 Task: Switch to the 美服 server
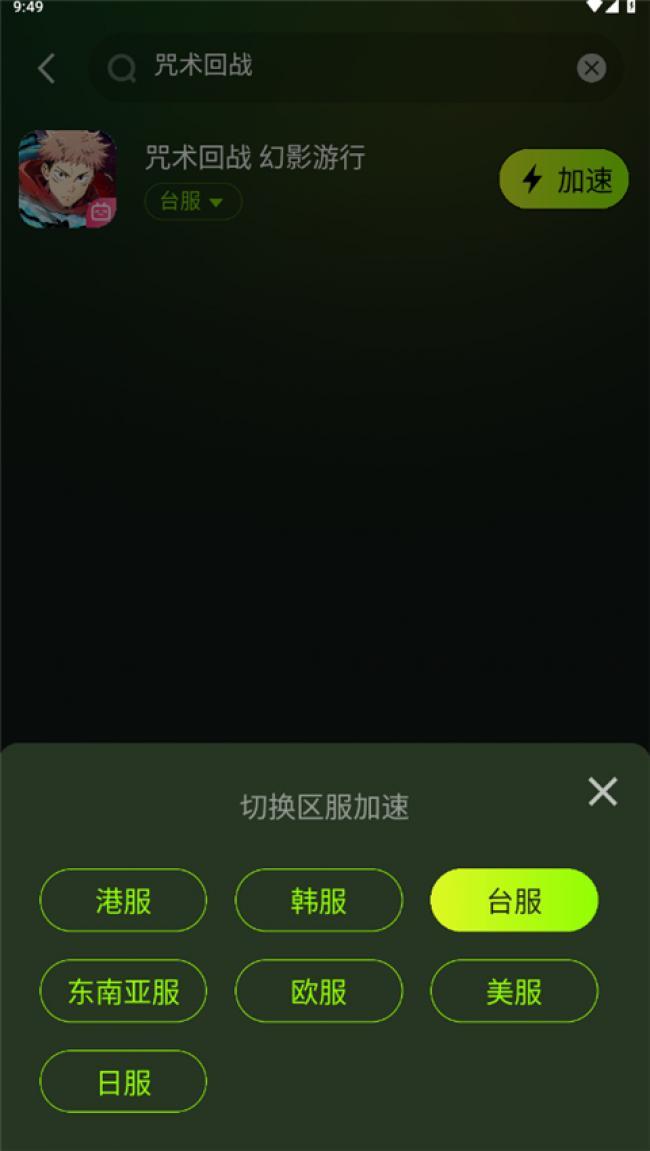[x=514, y=991]
